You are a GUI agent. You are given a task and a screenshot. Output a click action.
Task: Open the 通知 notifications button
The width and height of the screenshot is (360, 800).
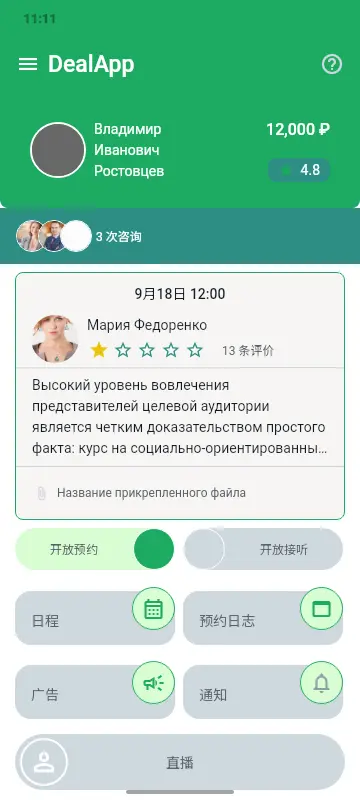click(x=263, y=691)
